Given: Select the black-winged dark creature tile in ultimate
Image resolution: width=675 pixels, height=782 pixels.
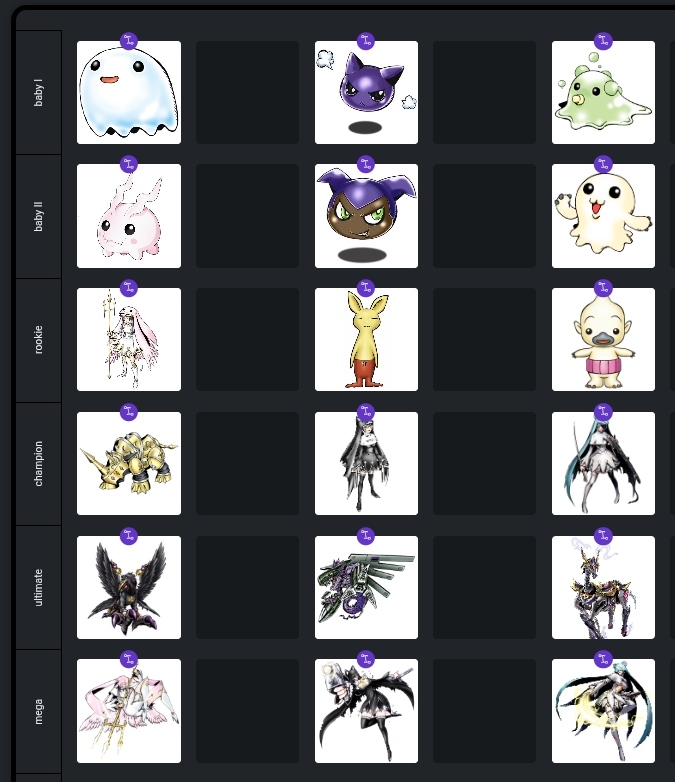Looking at the screenshot, I should coord(129,588).
